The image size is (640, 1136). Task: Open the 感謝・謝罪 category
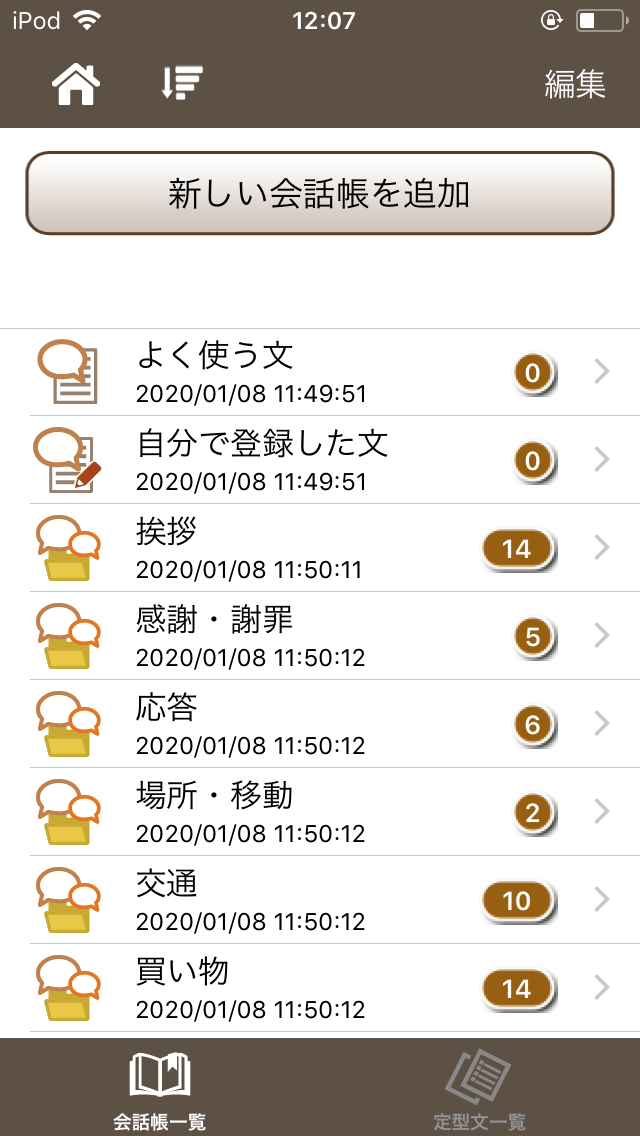(x=320, y=636)
